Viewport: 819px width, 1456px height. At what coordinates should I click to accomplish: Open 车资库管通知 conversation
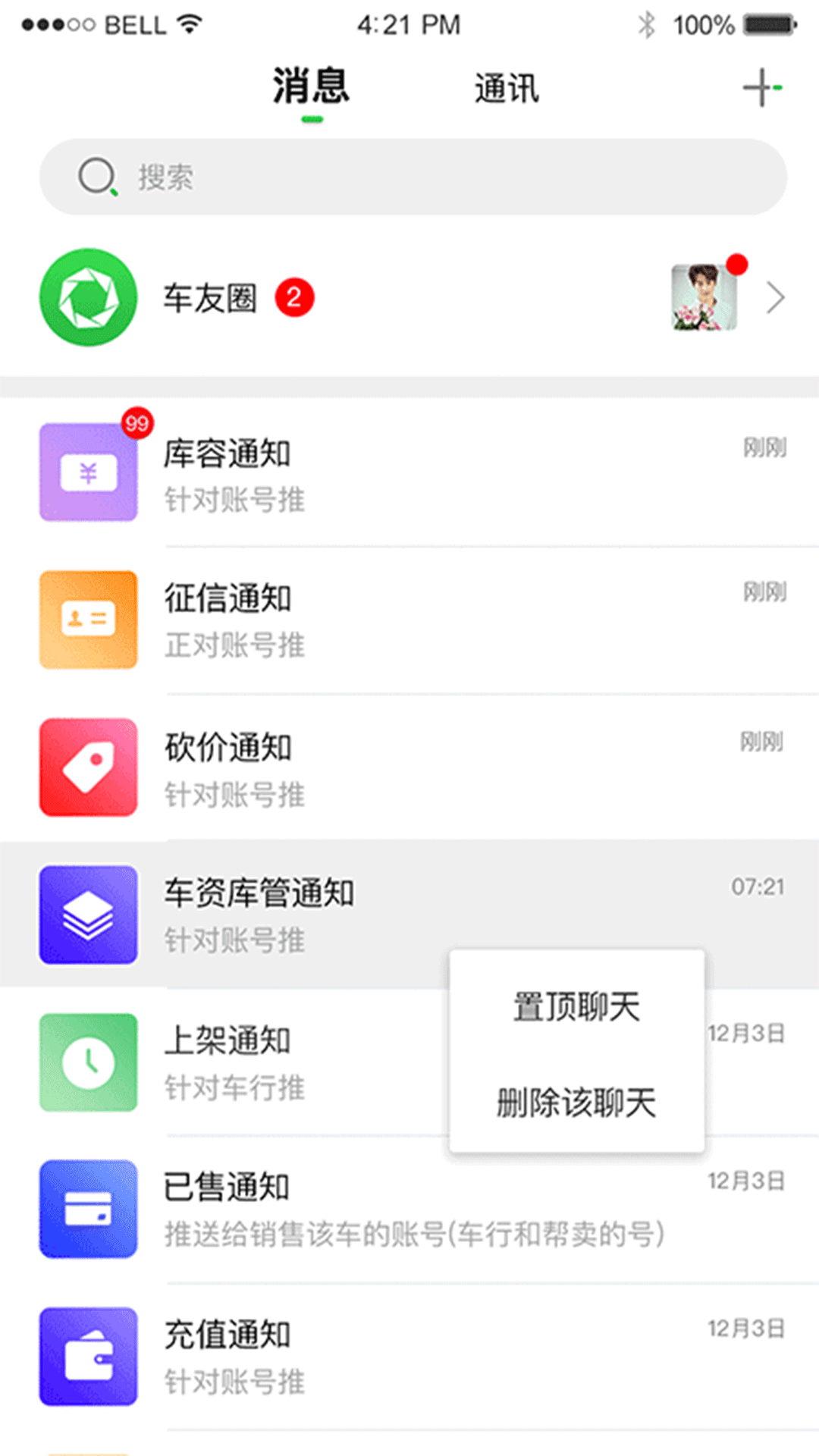point(303,914)
